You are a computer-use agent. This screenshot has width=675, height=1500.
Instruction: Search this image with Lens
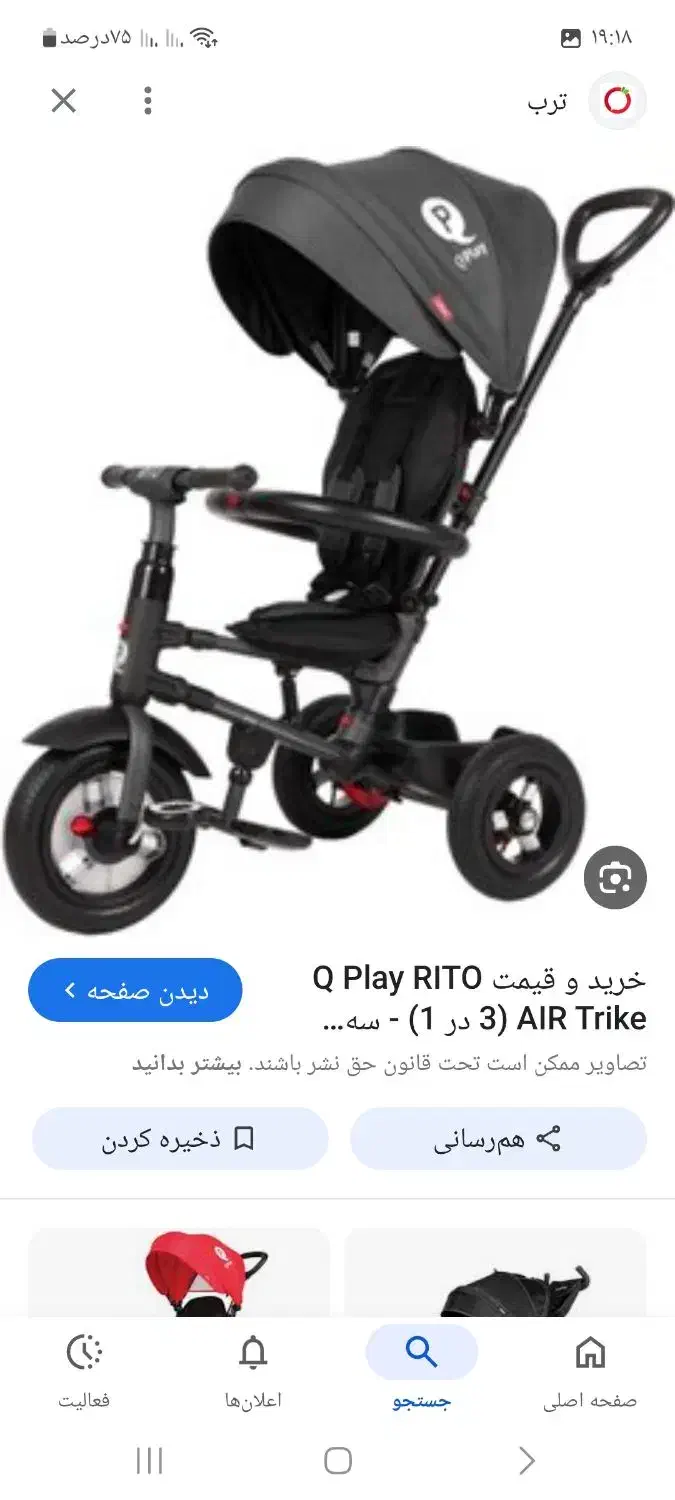[615, 878]
